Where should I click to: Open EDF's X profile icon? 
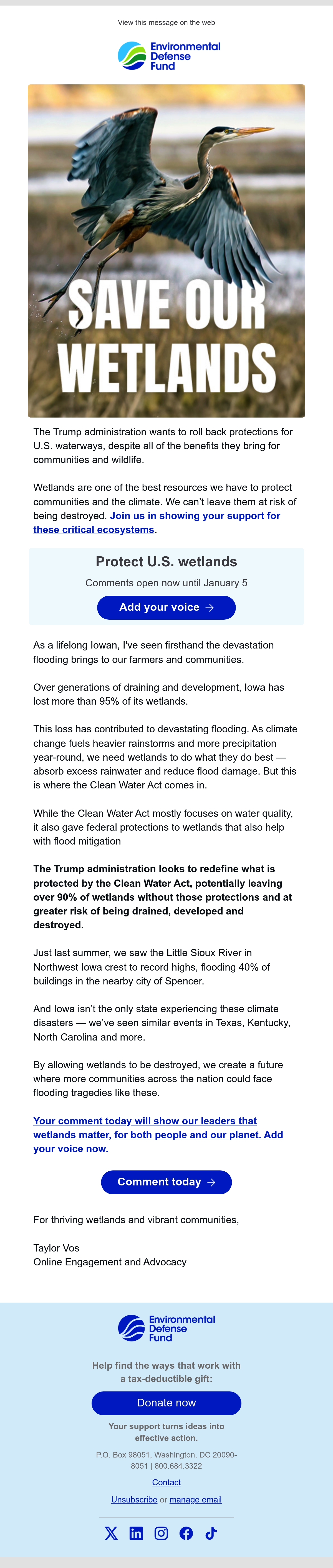pyautogui.click(x=111, y=1533)
